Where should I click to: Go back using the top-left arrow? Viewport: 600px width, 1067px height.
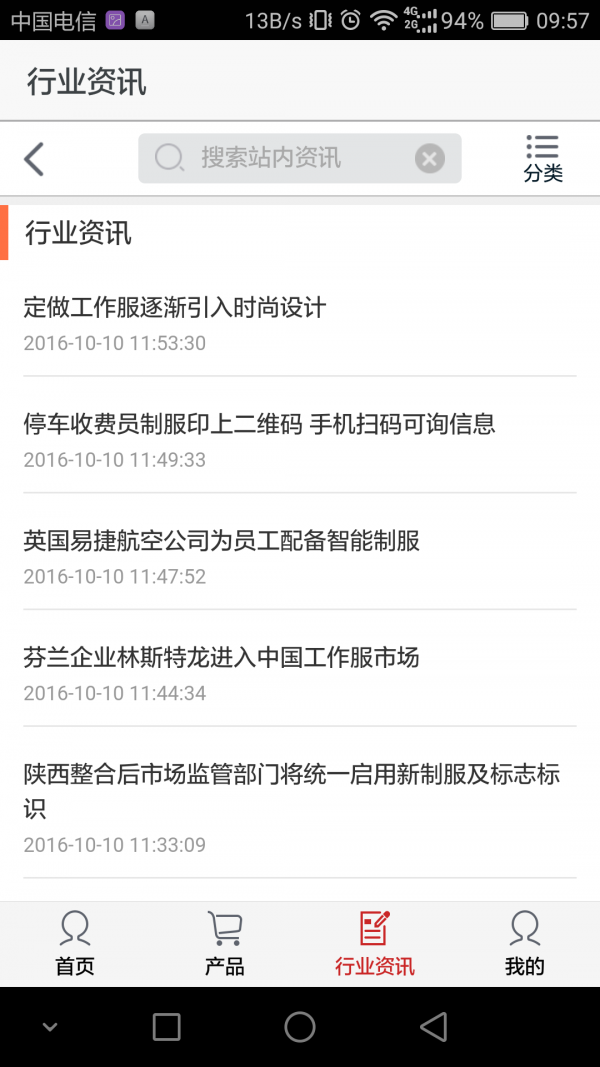35,159
